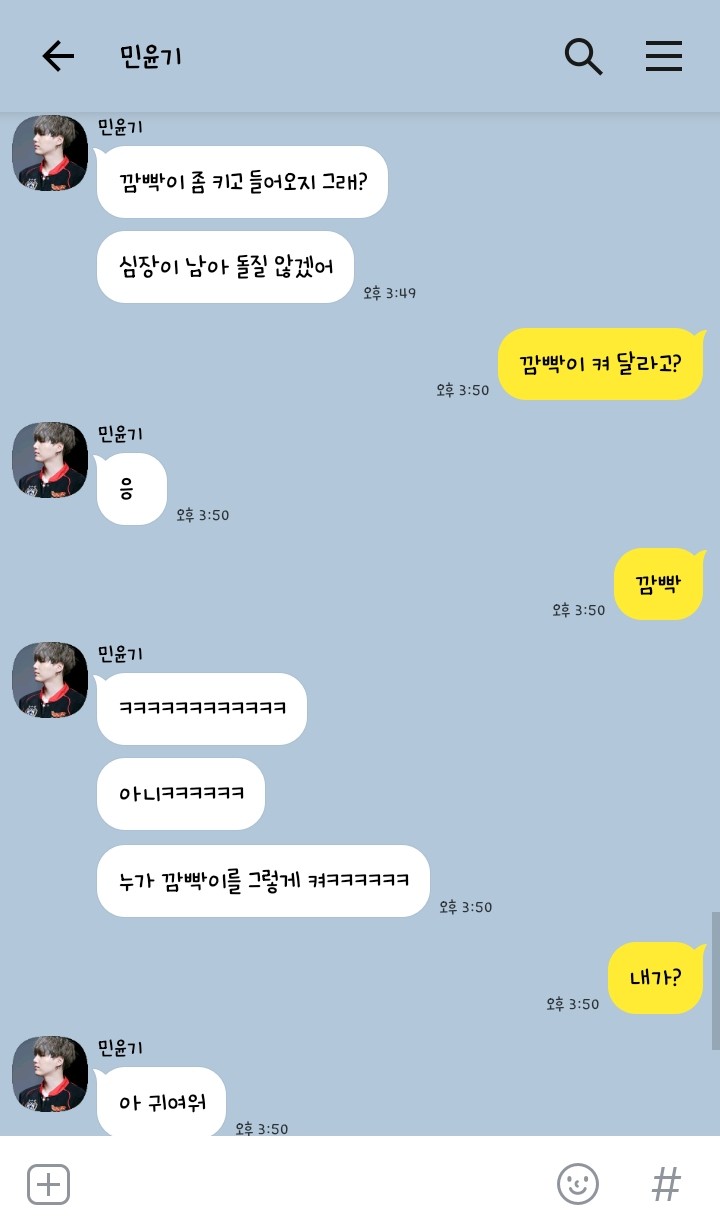
Task: Open 민윤기's profile picture beside 아 귀여워
Action: tap(50, 1074)
